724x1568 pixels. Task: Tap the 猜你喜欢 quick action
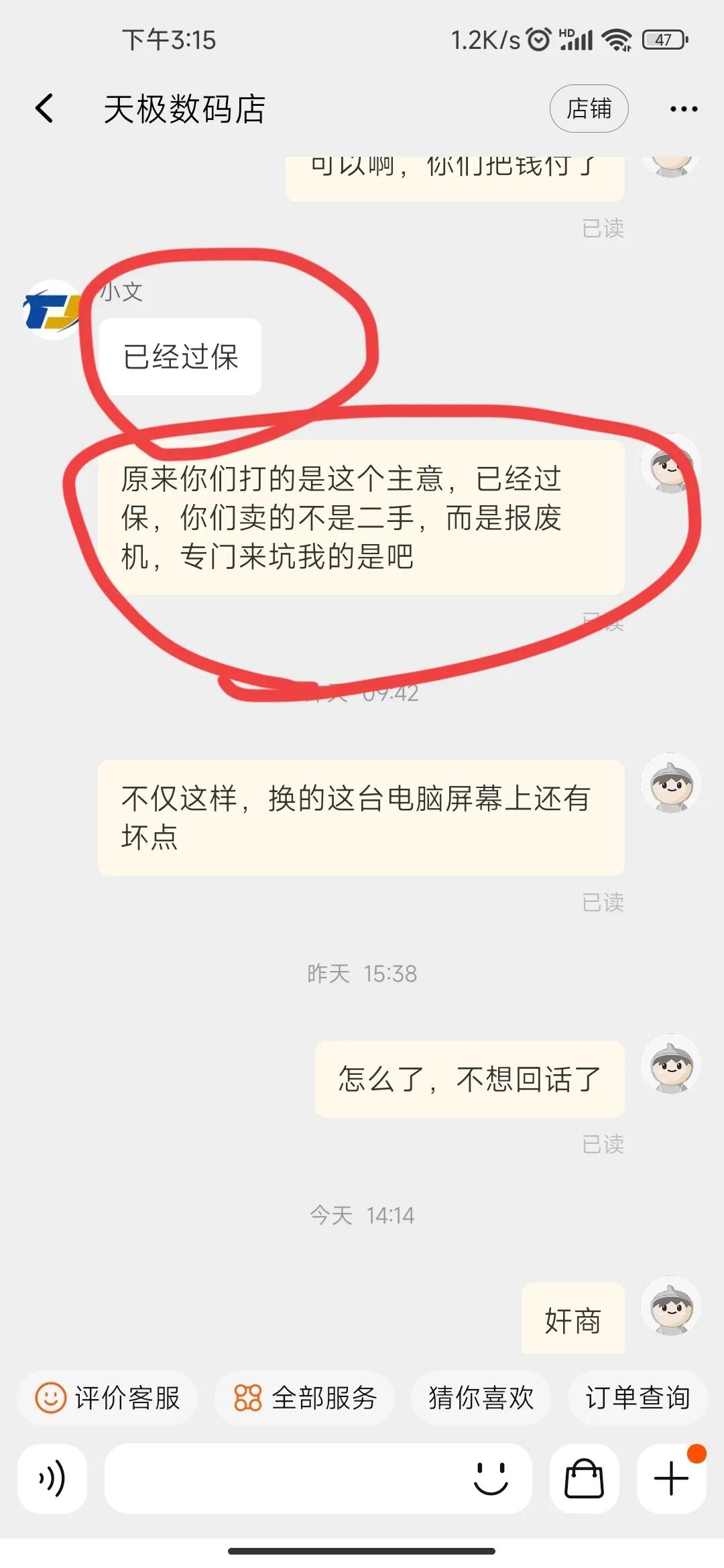click(481, 1398)
